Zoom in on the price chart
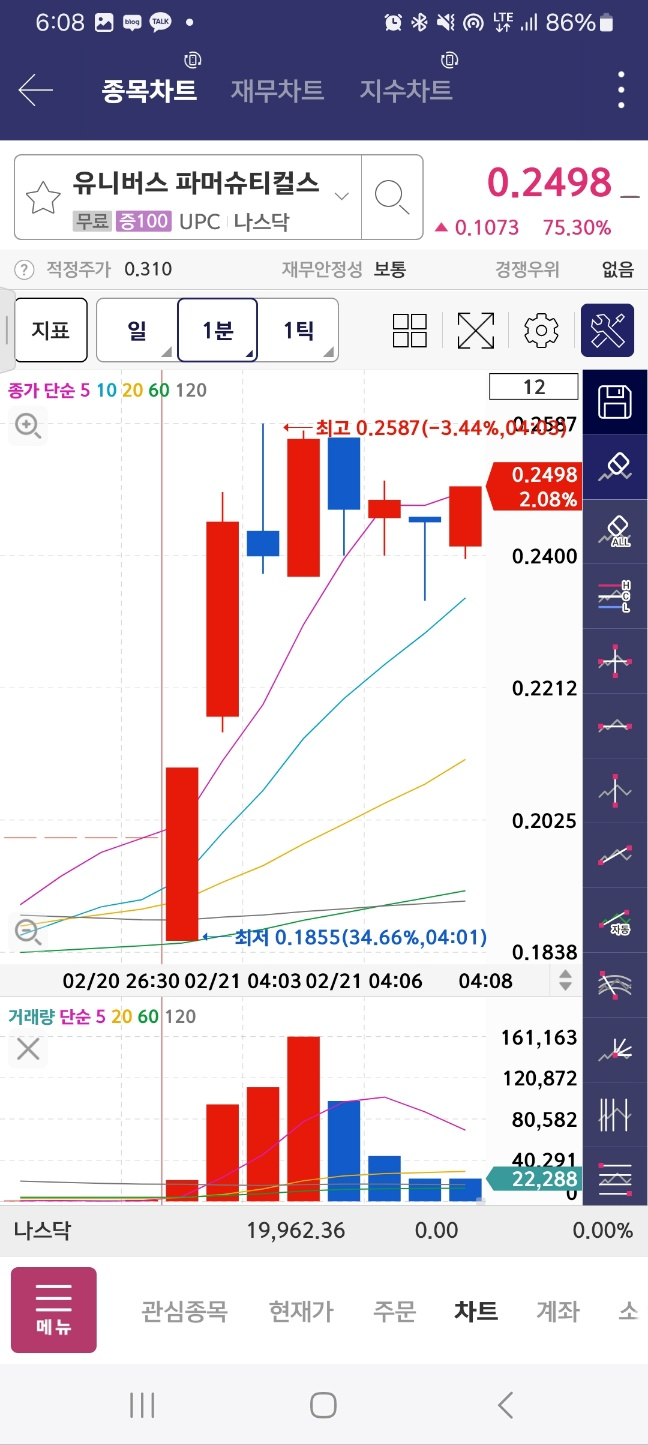The width and height of the screenshot is (648, 1445). pos(28,427)
